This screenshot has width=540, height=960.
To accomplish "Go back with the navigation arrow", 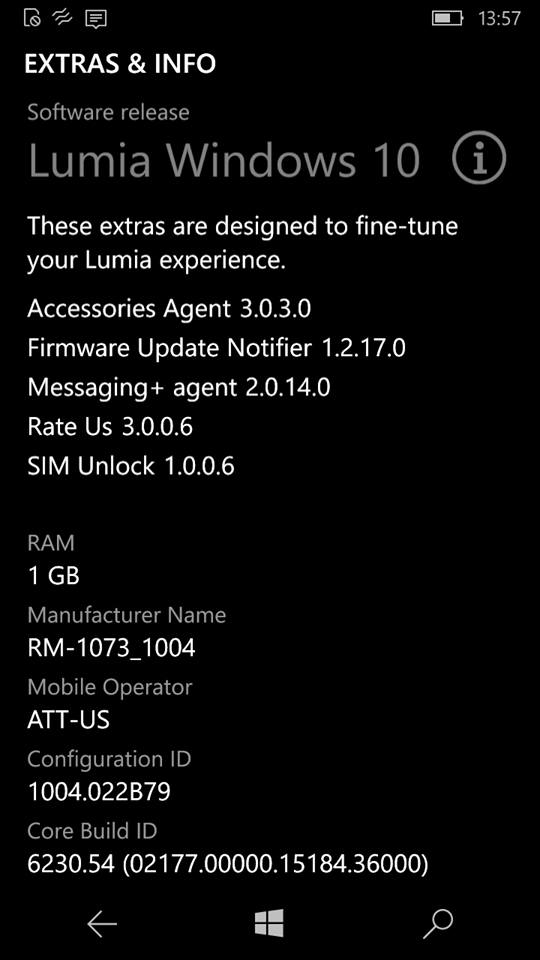I will [102, 923].
